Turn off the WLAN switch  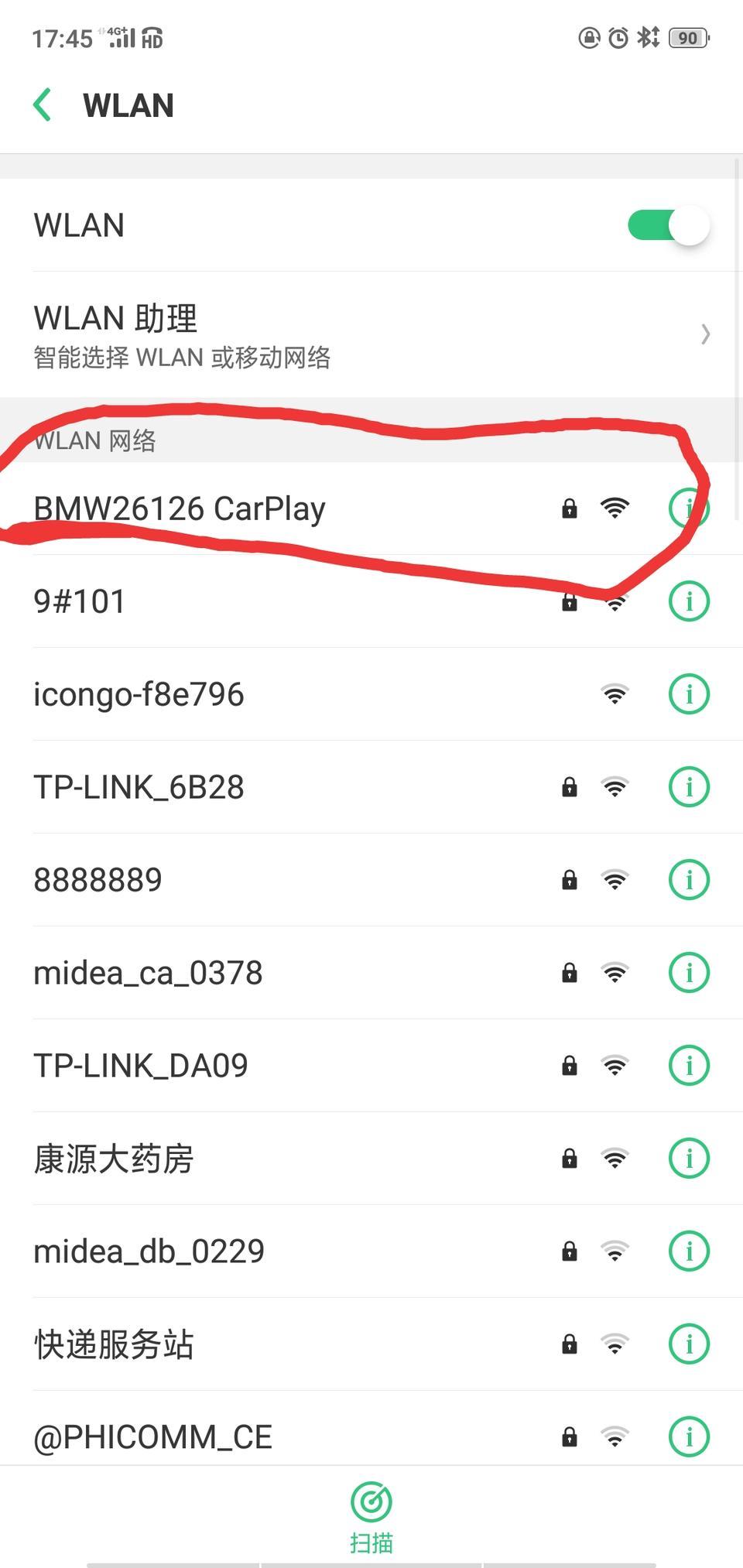click(x=668, y=226)
